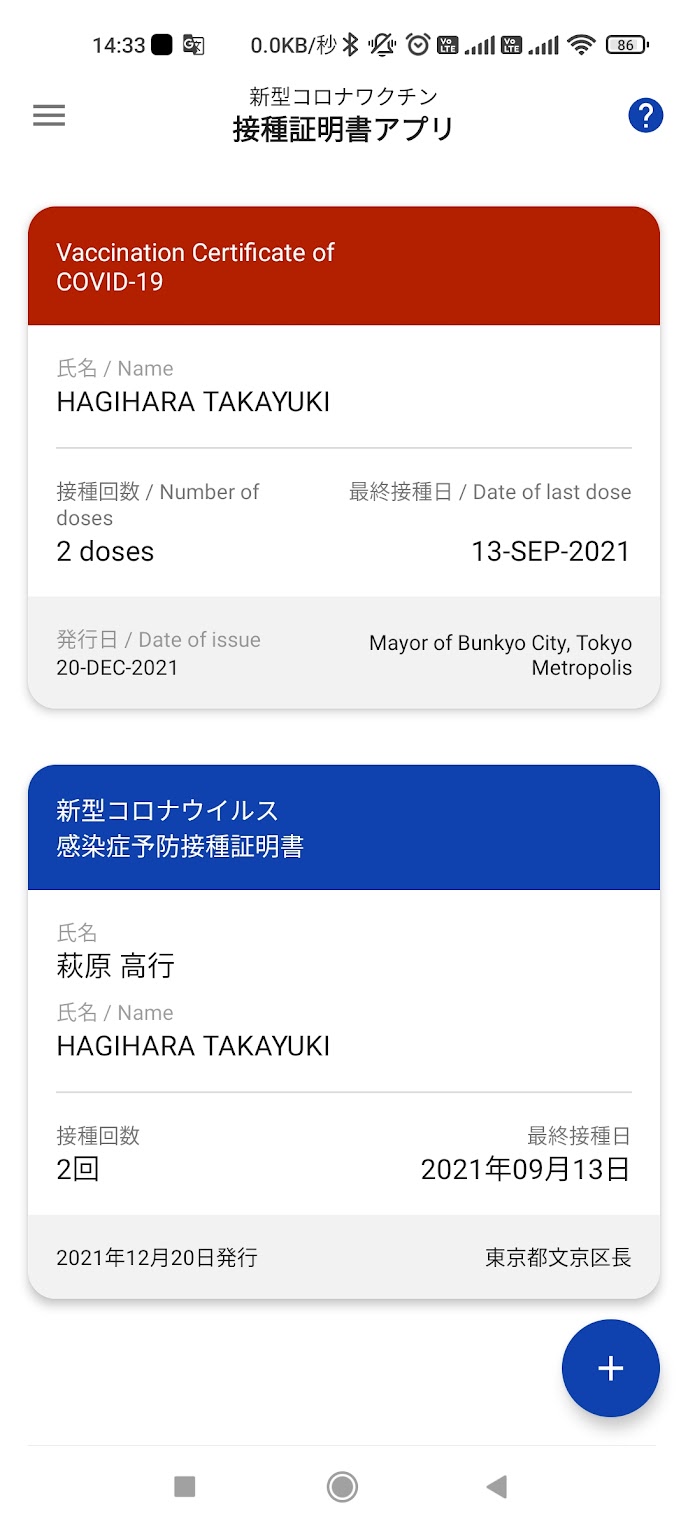Open the blue 感染症予防接種証明書 card
This screenshot has height=1528, width=688.
pos(344,1031)
